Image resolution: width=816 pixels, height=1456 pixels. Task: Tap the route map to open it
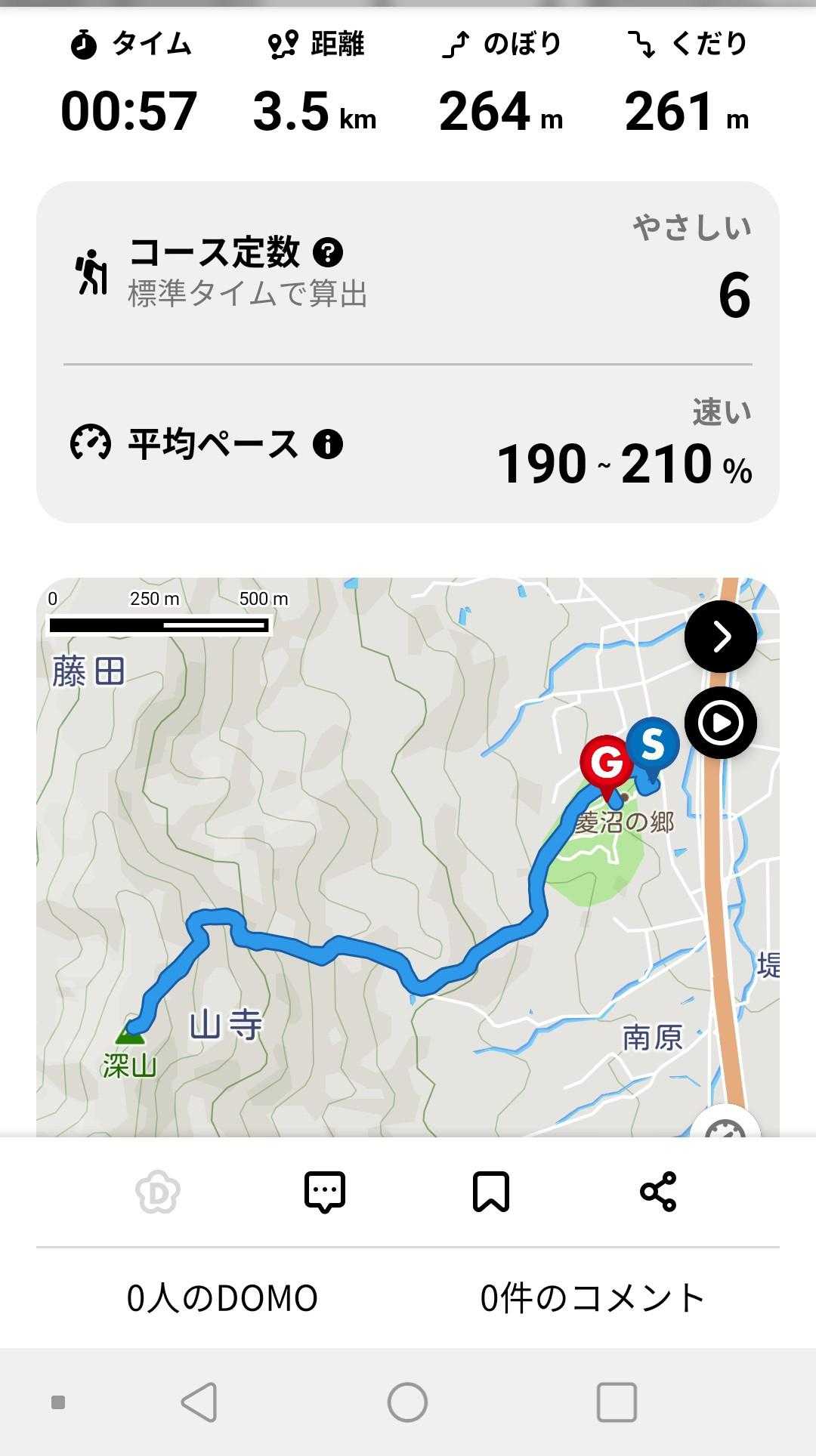point(408,857)
